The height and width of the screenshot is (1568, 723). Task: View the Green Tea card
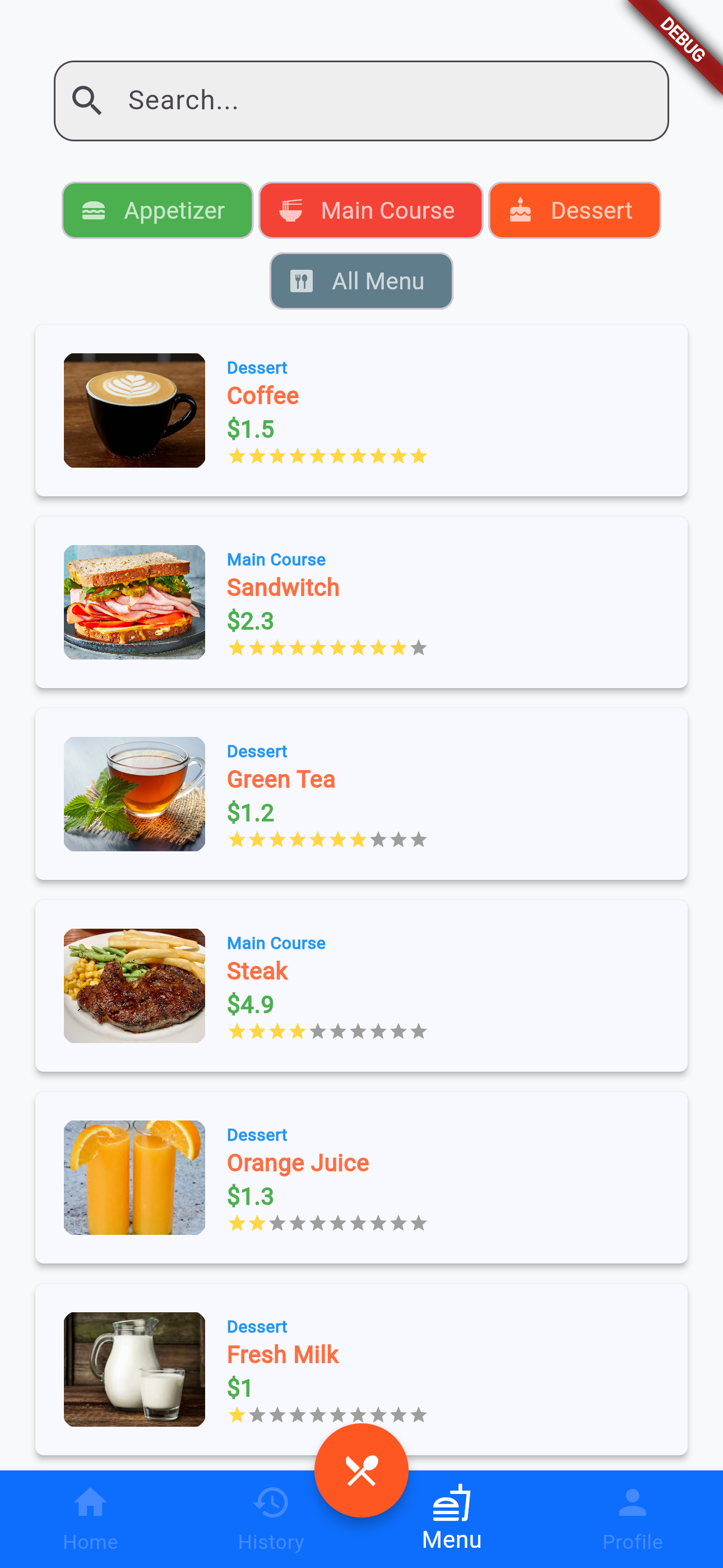pos(361,794)
